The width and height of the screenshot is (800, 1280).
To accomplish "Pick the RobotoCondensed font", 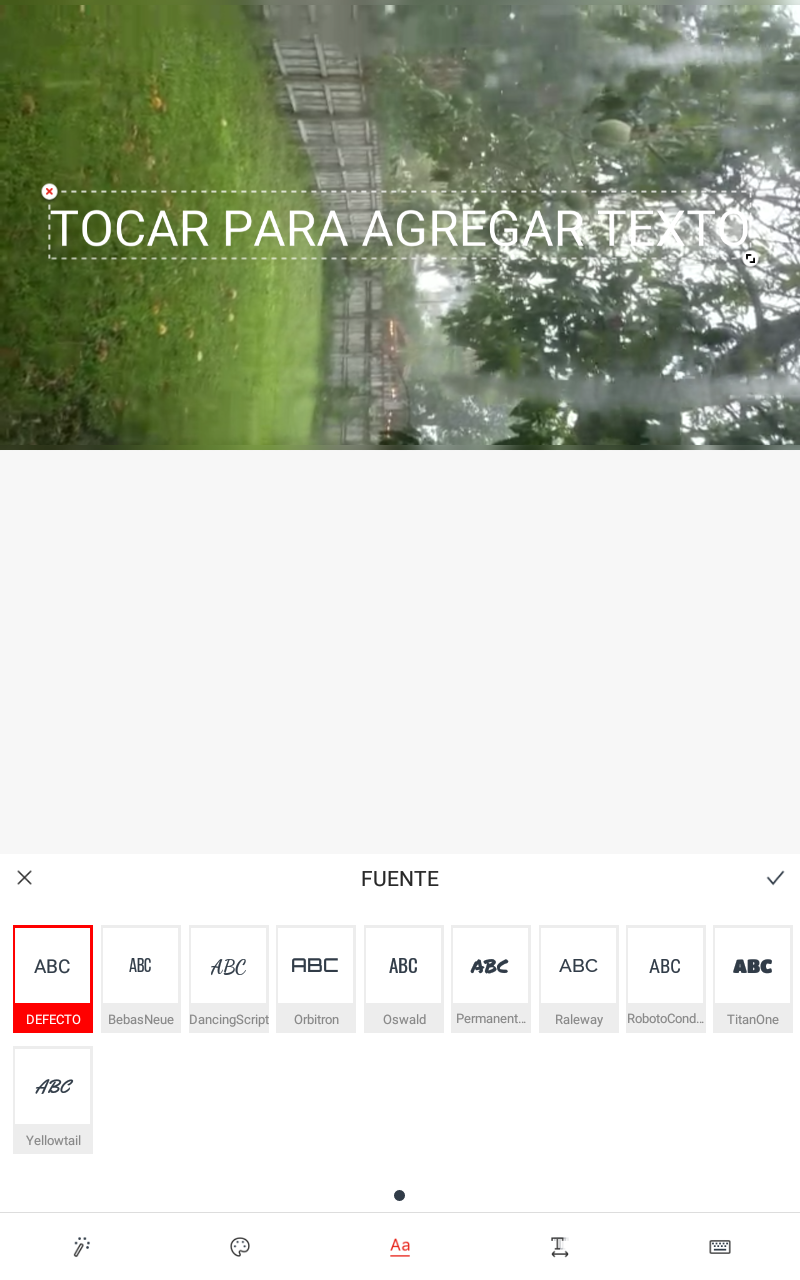I will 666,979.
